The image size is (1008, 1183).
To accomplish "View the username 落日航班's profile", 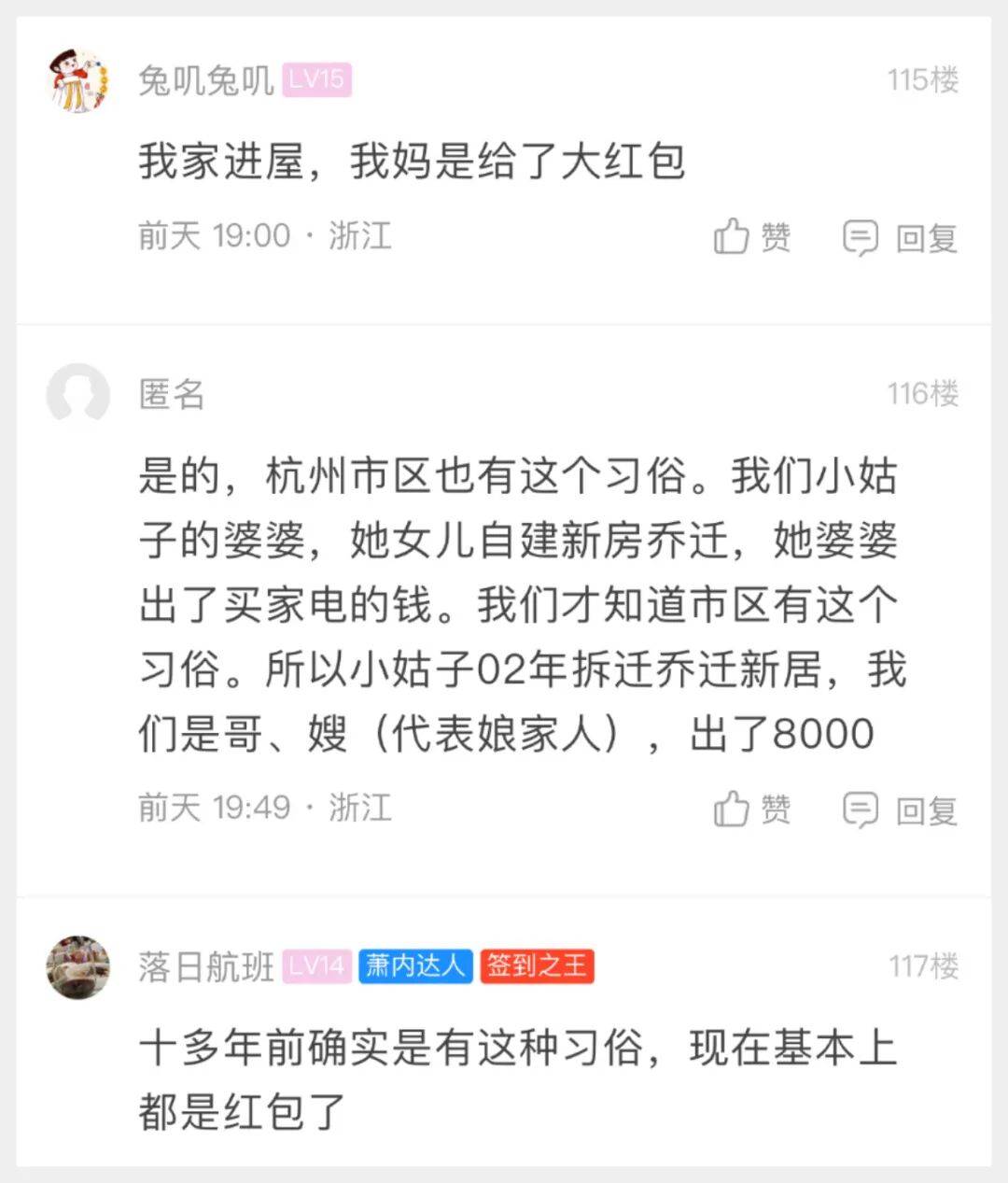I will coord(205,966).
